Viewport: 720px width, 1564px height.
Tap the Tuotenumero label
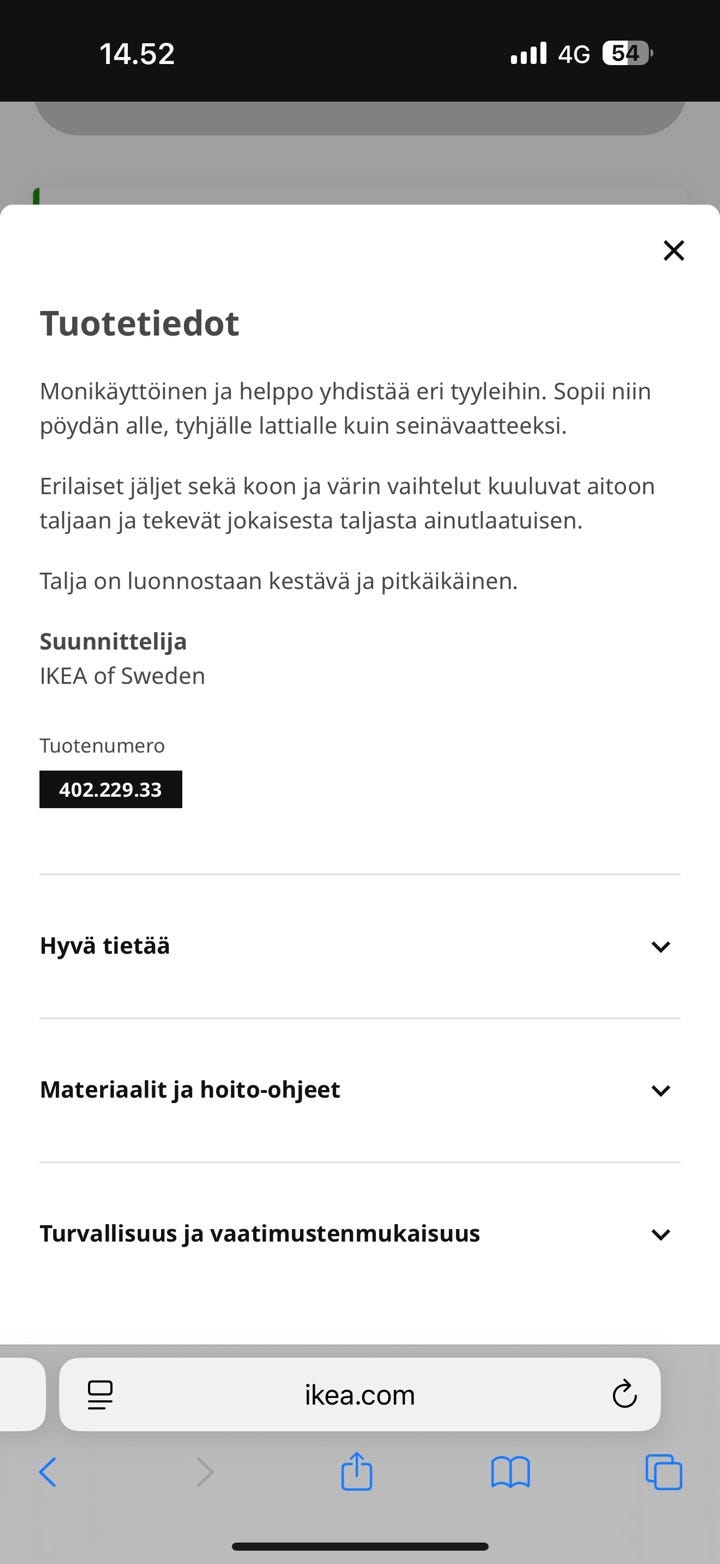[x=103, y=745]
